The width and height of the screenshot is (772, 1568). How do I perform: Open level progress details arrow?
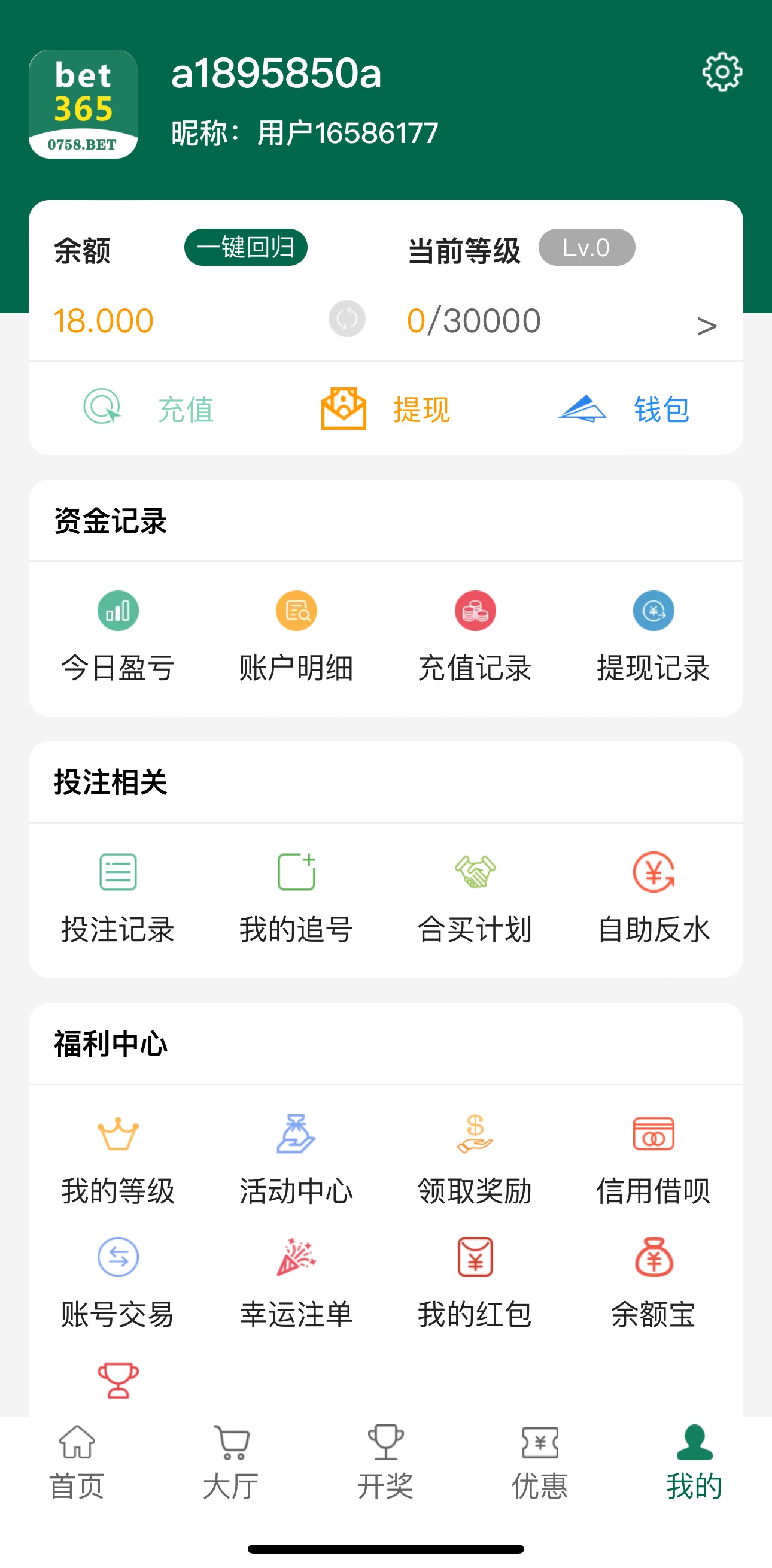706,326
